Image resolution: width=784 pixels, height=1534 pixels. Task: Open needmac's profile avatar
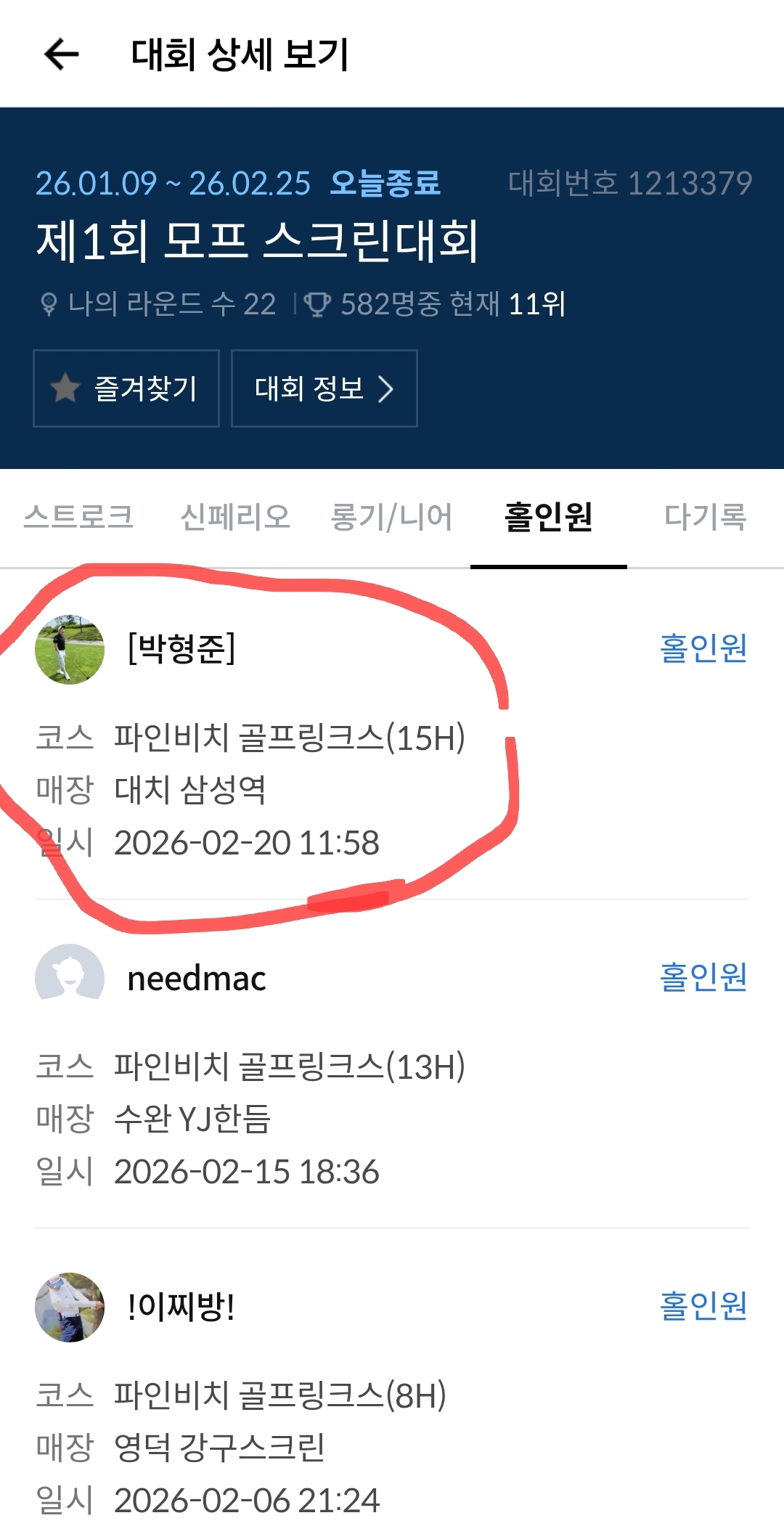70,978
